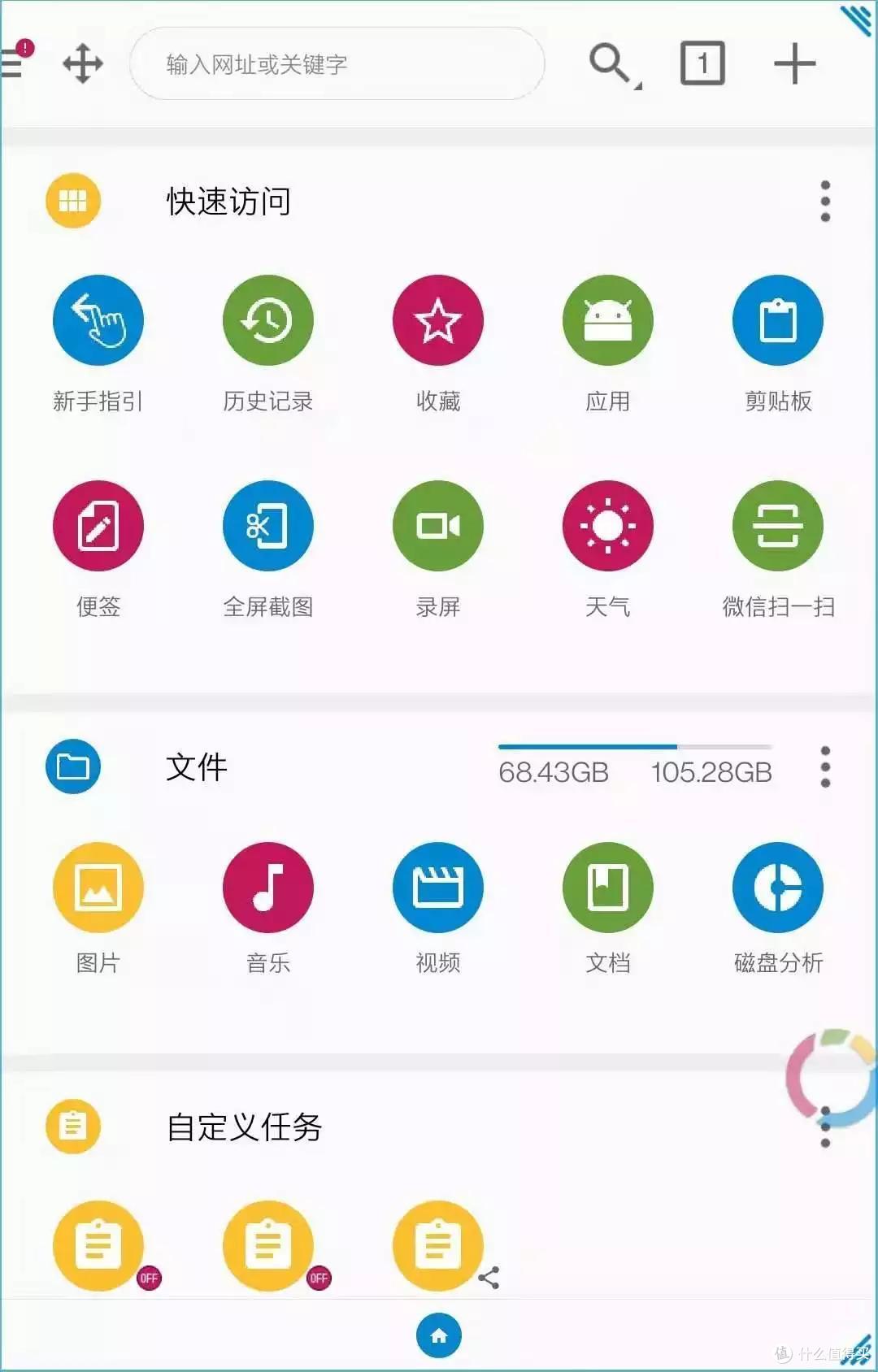Open the hamburger menu with notification badge
878x1372 pixels.
pyautogui.click(x=11, y=63)
